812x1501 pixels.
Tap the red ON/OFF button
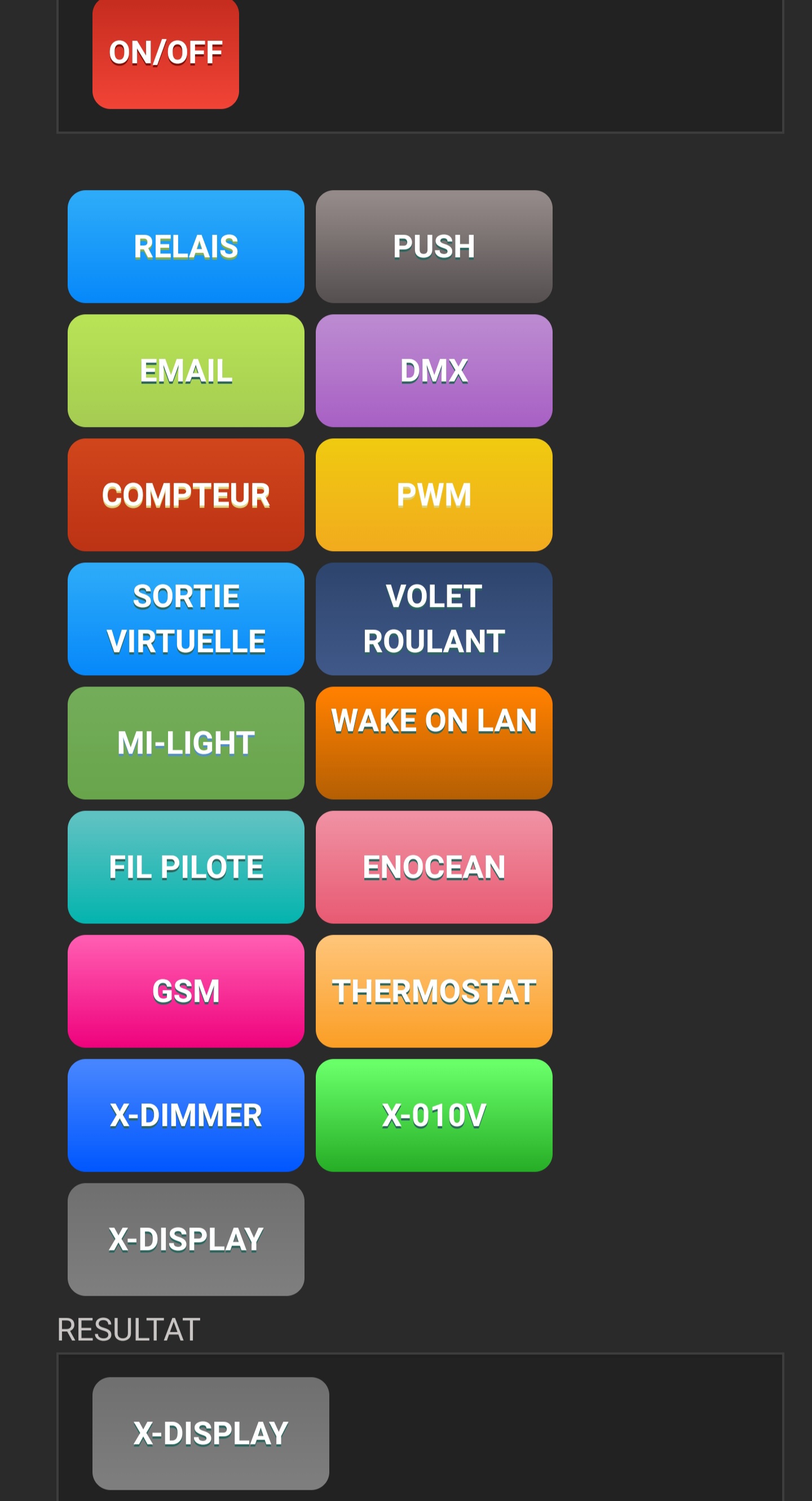pyautogui.click(x=165, y=53)
